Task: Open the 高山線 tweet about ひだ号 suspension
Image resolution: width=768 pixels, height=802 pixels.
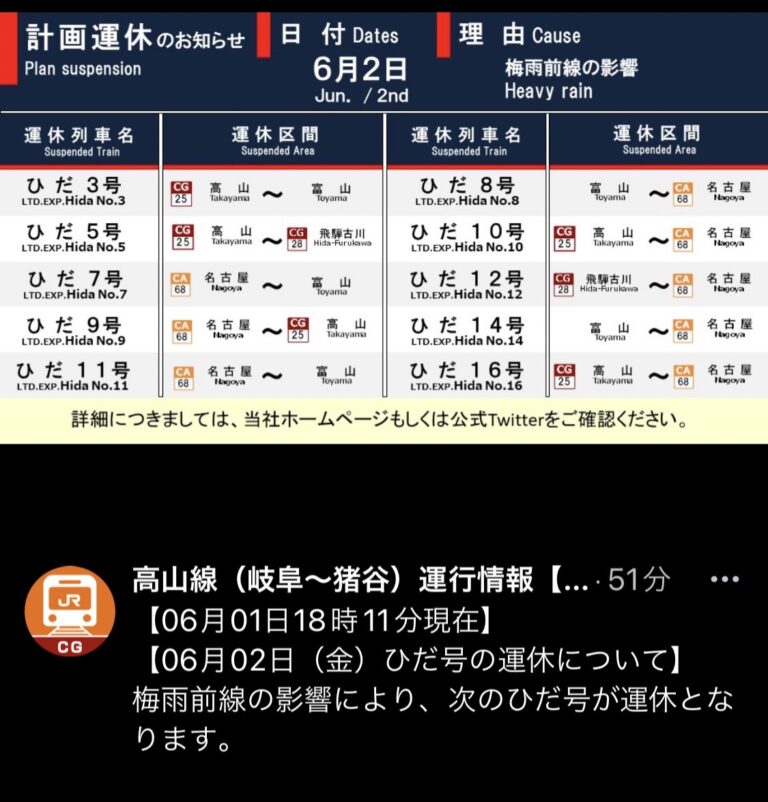Action: [433, 680]
